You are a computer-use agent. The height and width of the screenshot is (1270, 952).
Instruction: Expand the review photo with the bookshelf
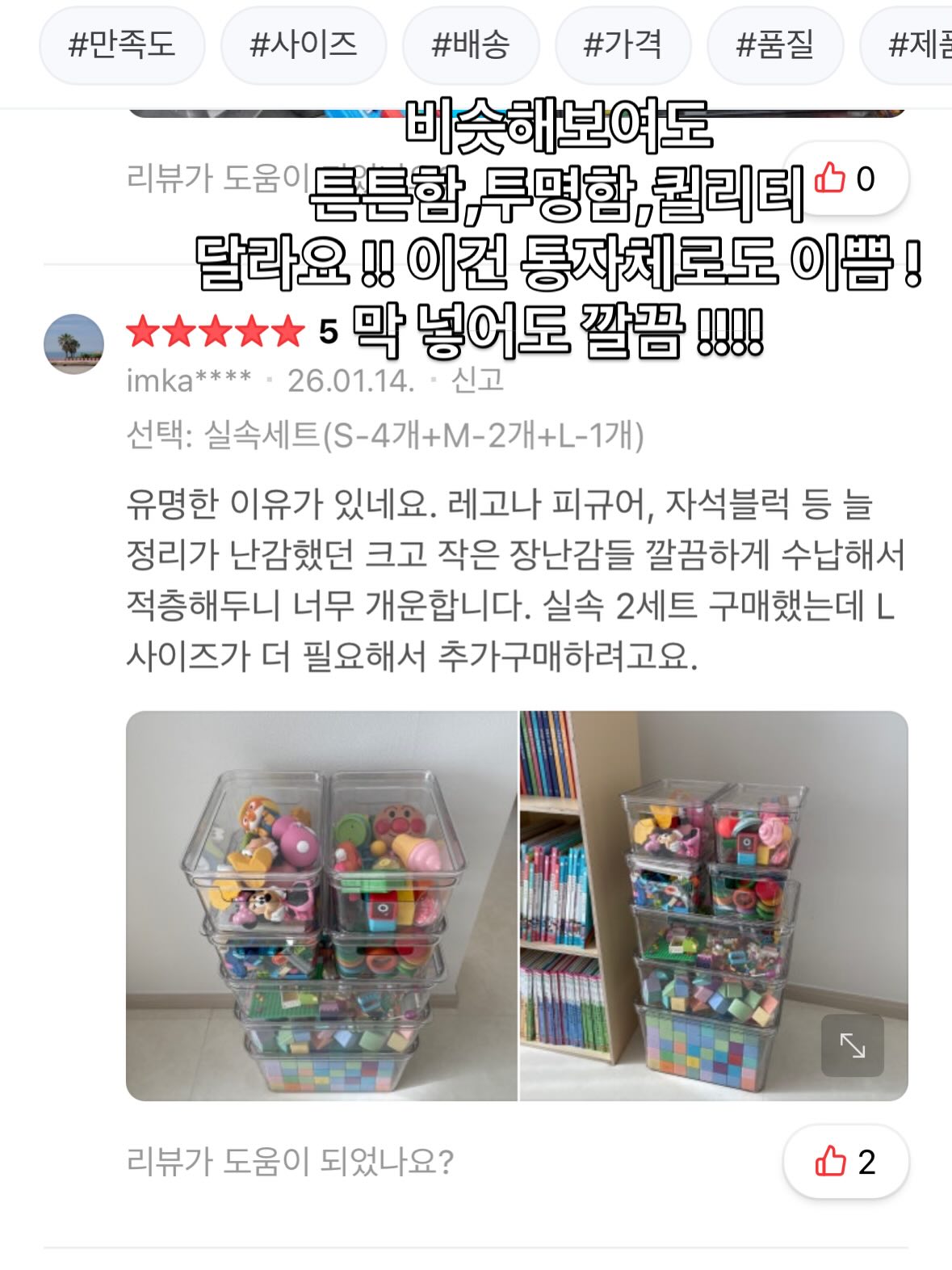pyautogui.click(x=852, y=1045)
